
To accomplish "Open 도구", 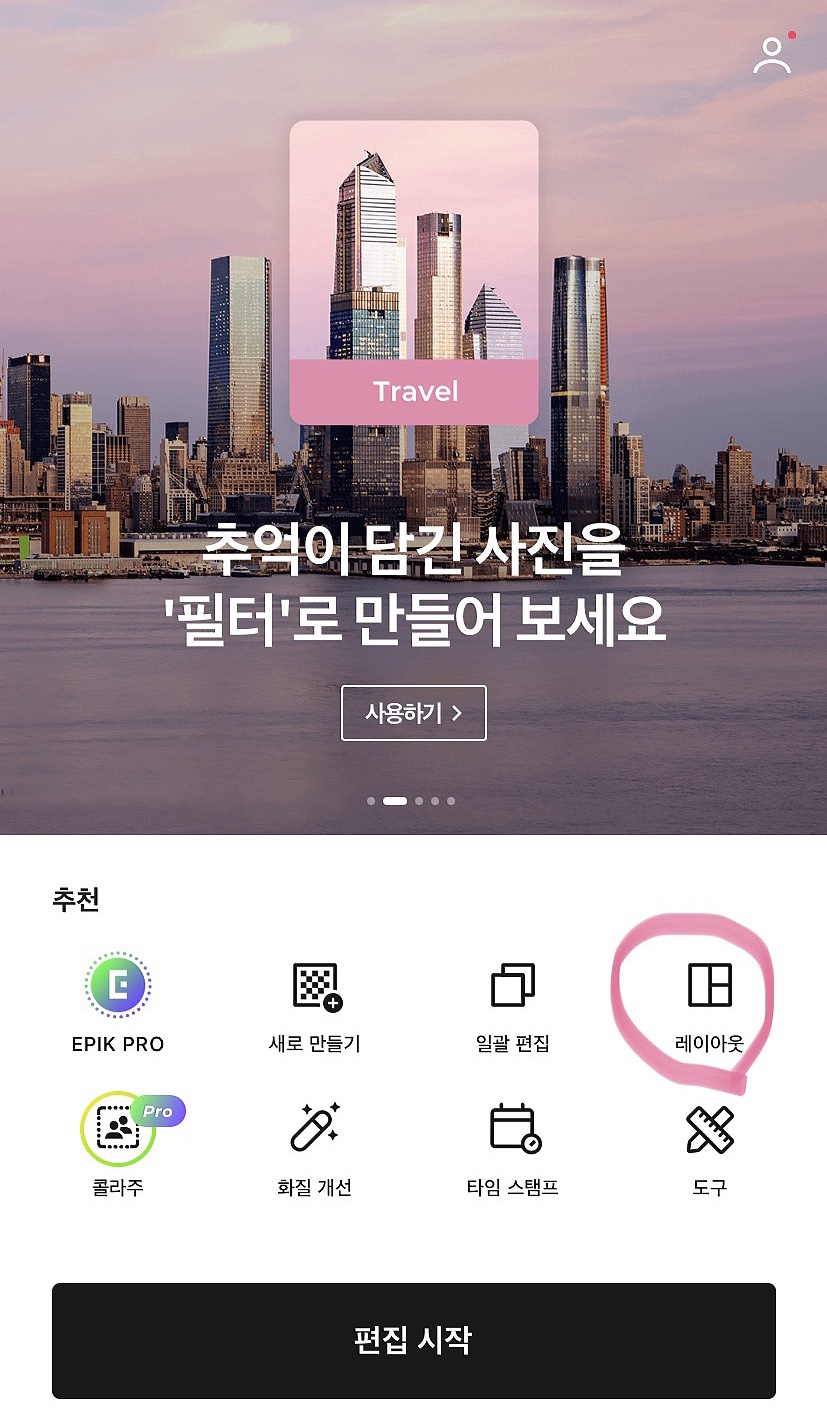I will click(710, 1149).
